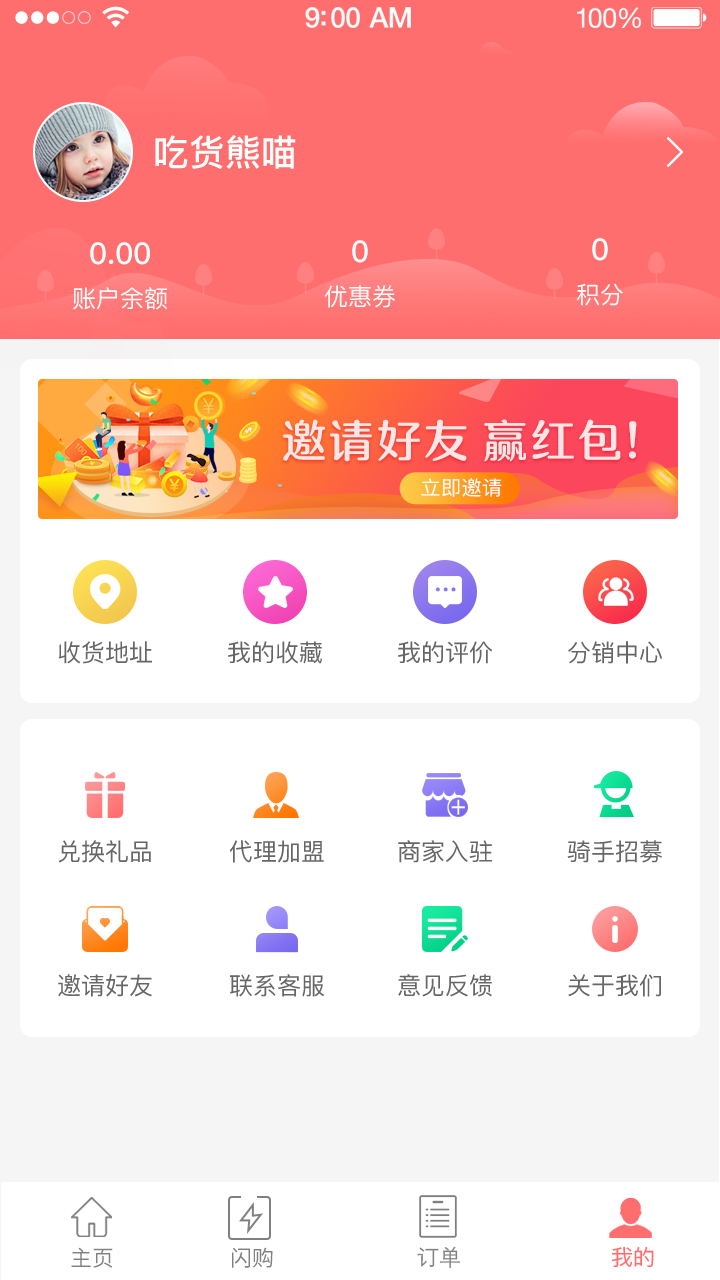Open 收货地址 delivery addresses
Viewport: 720px width, 1280px height.
[x=105, y=612]
